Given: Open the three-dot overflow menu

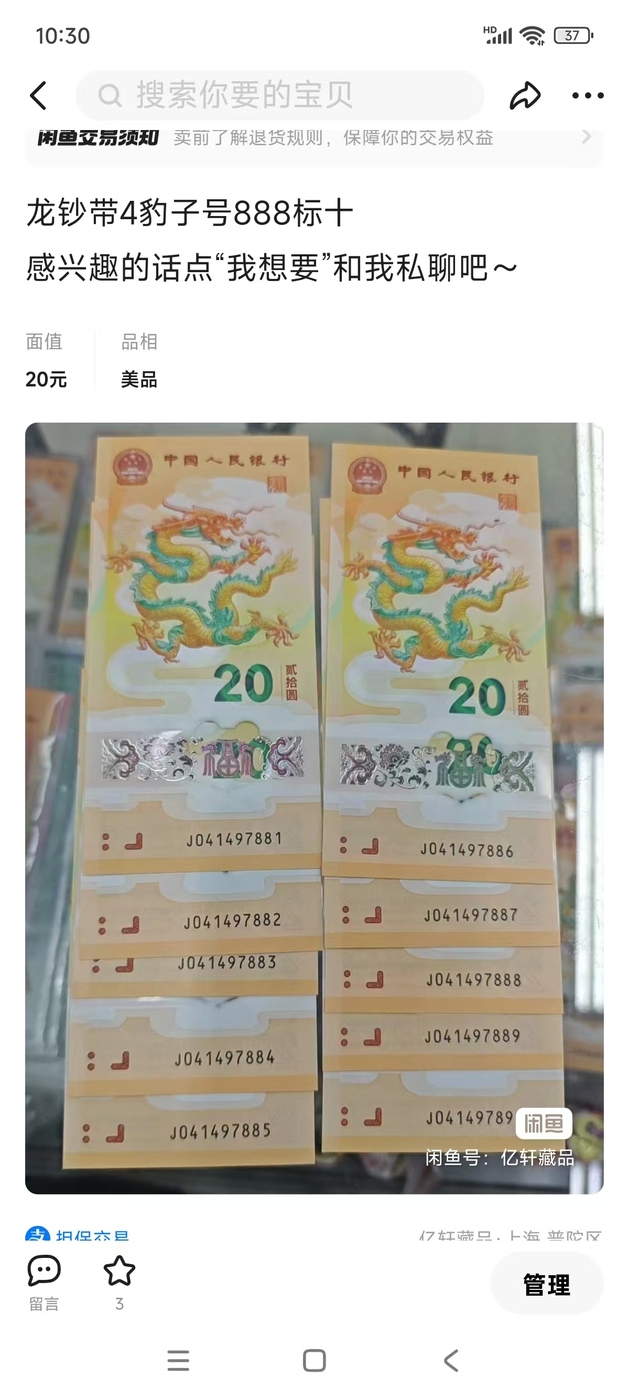Looking at the screenshot, I should (x=588, y=96).
